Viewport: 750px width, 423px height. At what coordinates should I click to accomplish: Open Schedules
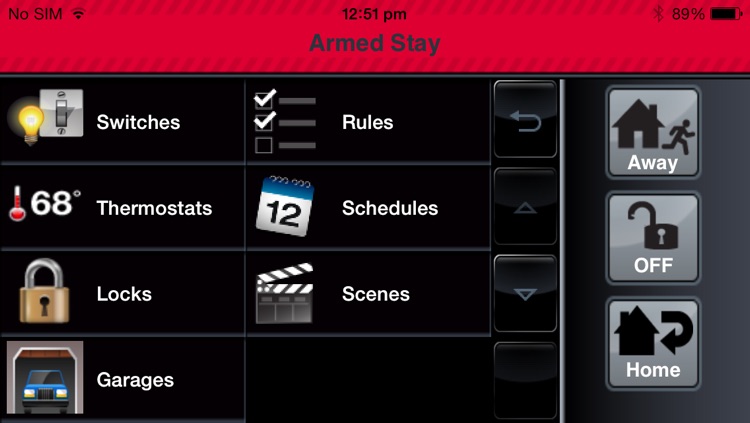367,208
